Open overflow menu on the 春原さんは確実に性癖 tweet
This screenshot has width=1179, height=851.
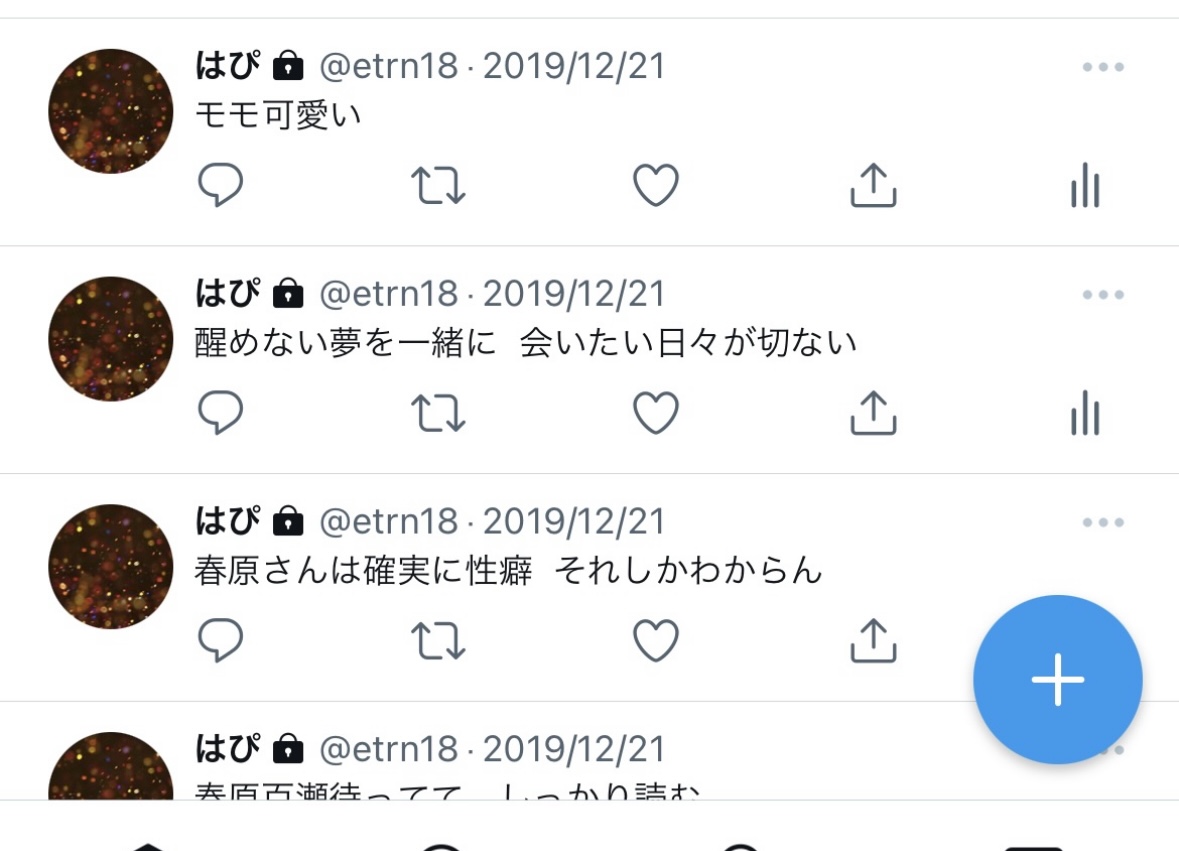click(x=1103, y=523)
